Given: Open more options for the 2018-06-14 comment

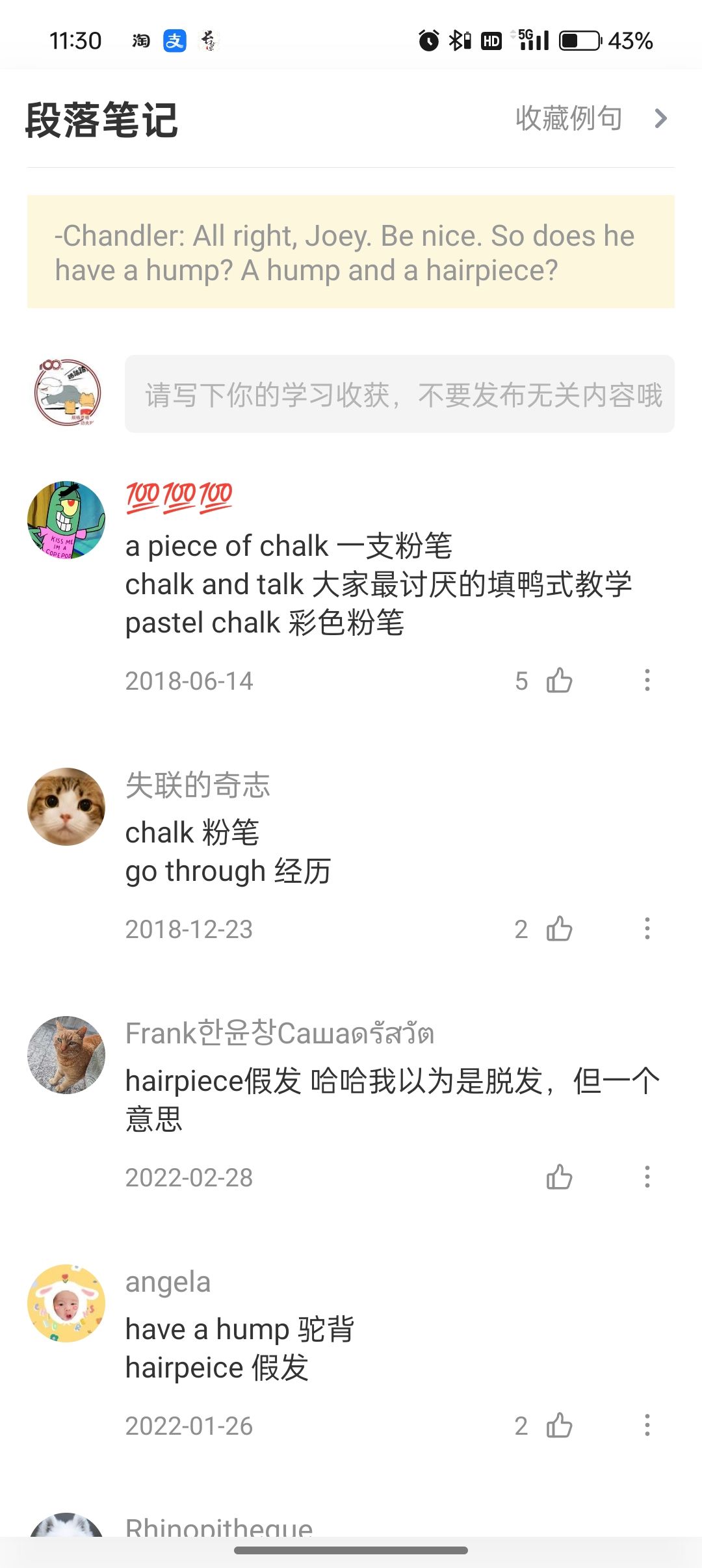Looking at the screenshot, I should click(647, 681).
